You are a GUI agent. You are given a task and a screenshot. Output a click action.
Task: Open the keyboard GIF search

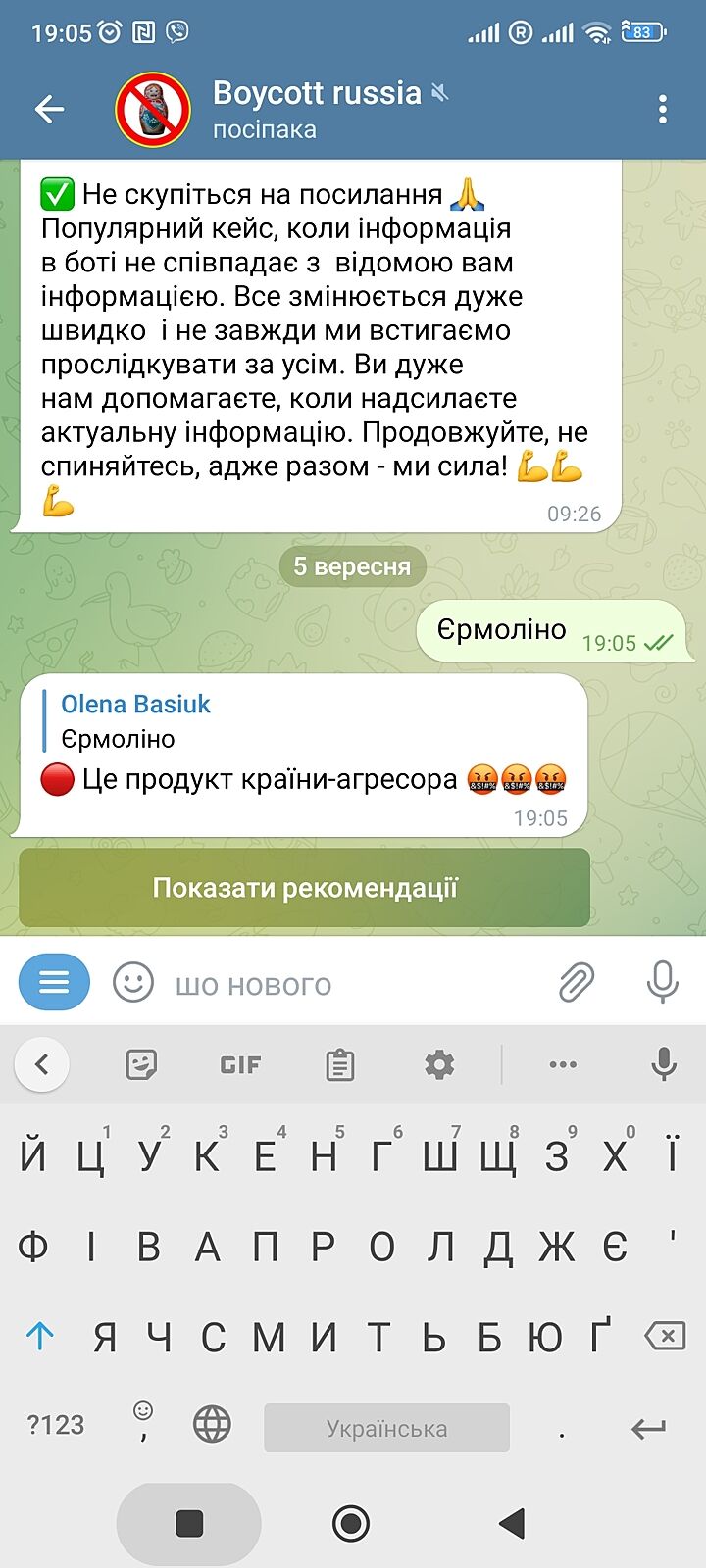tap(240, 1064)
